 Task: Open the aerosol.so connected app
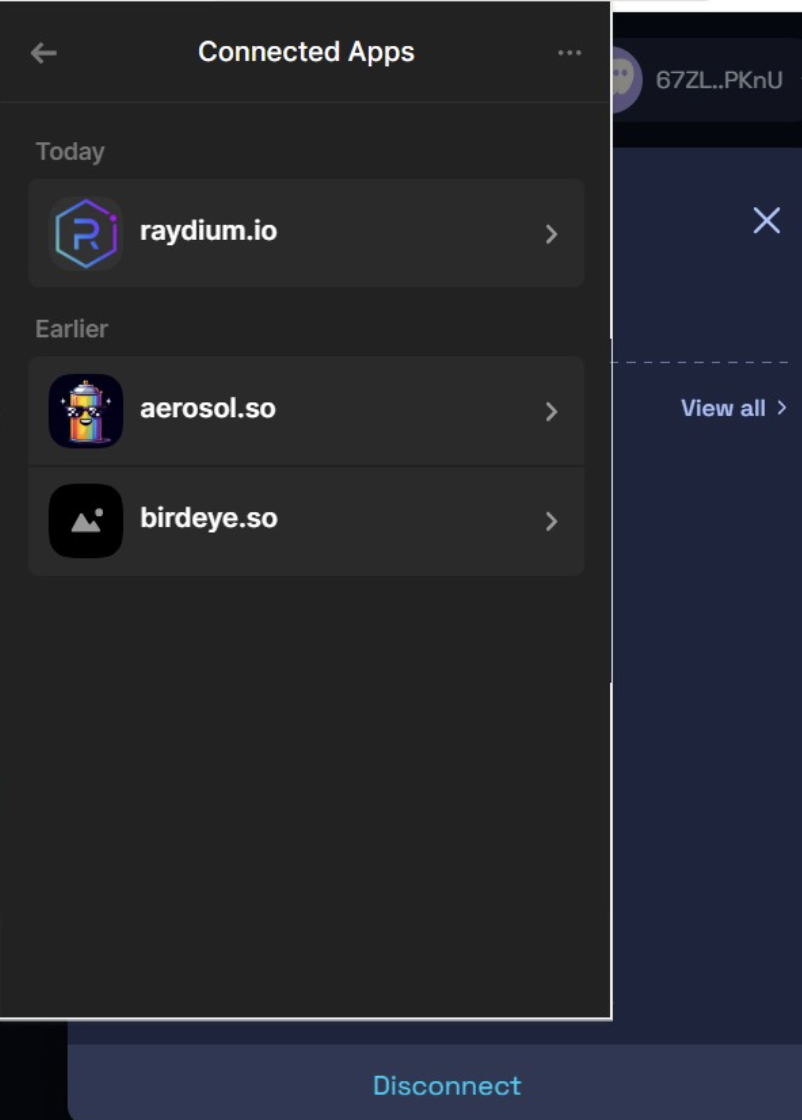pos(306,411)
